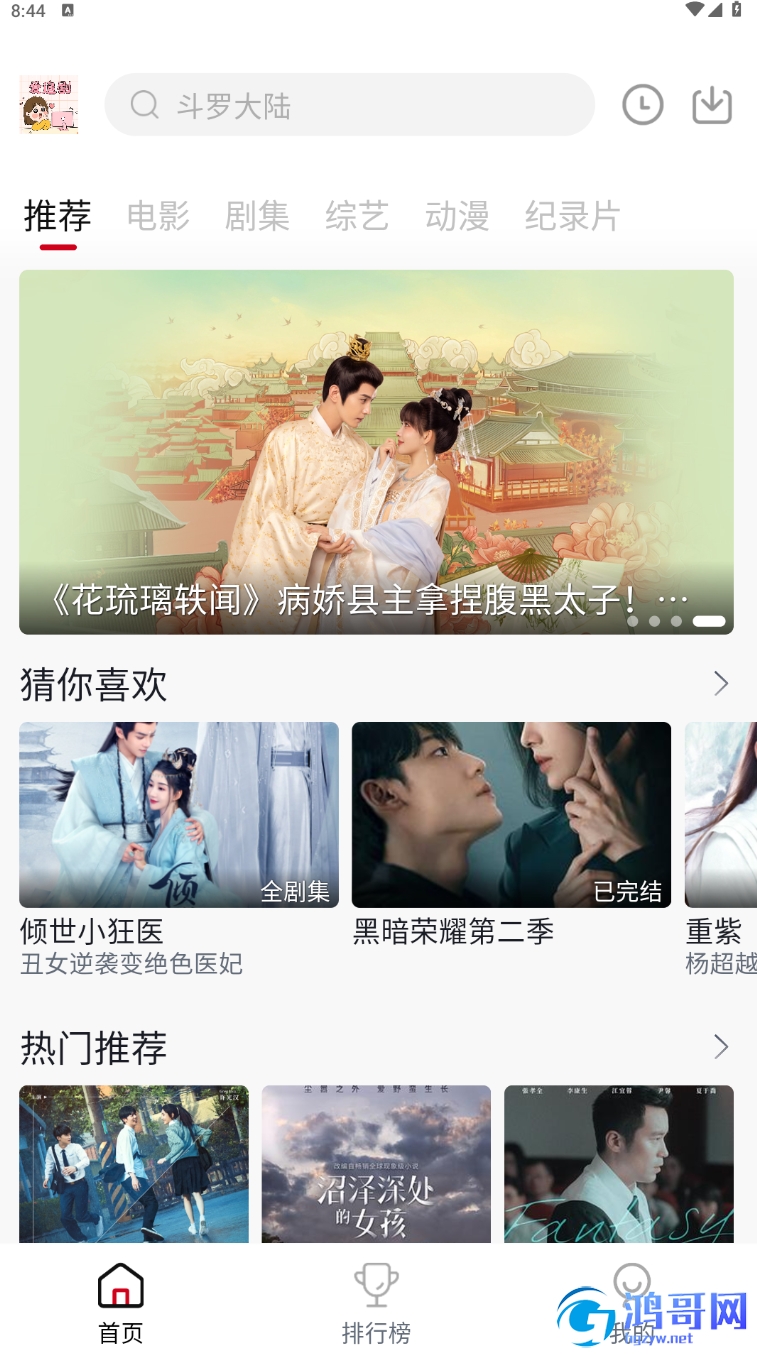Image resolution: width=757 pixels, height=1354 pixels.
Task: Switch to the 电影 tab
Action: 158,216
